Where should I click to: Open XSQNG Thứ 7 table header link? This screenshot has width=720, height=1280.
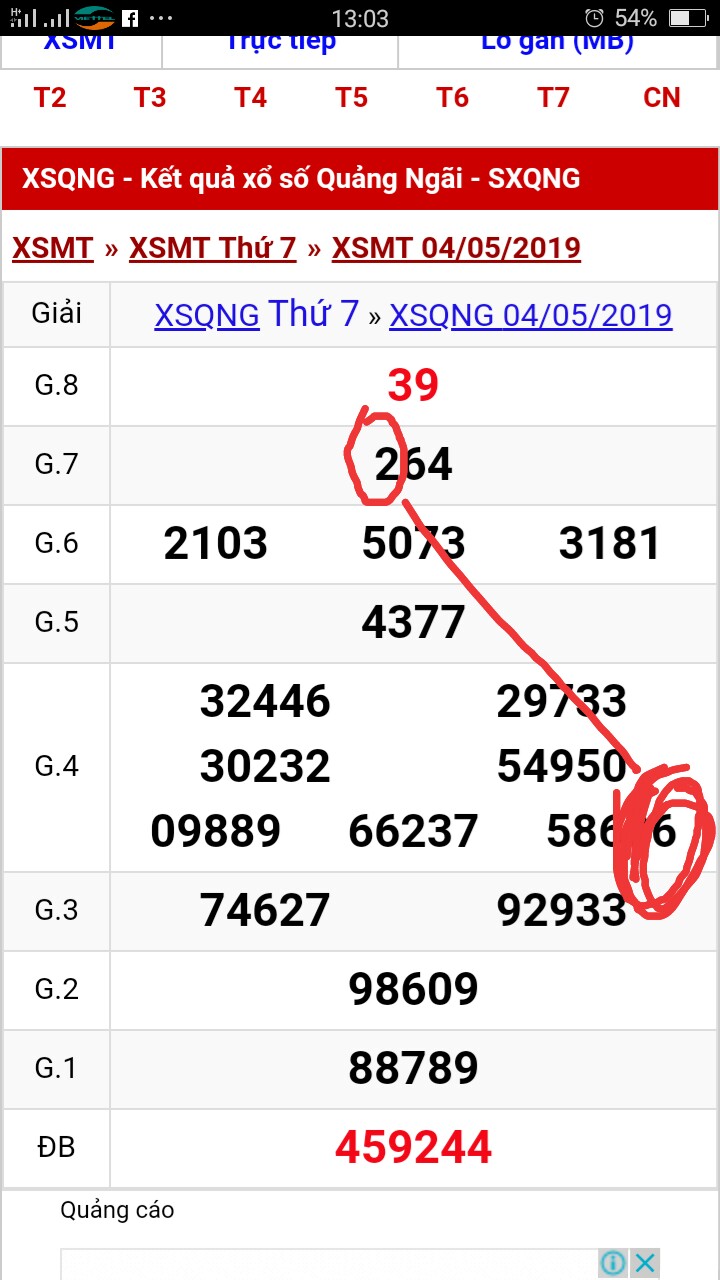click(256, 315)
